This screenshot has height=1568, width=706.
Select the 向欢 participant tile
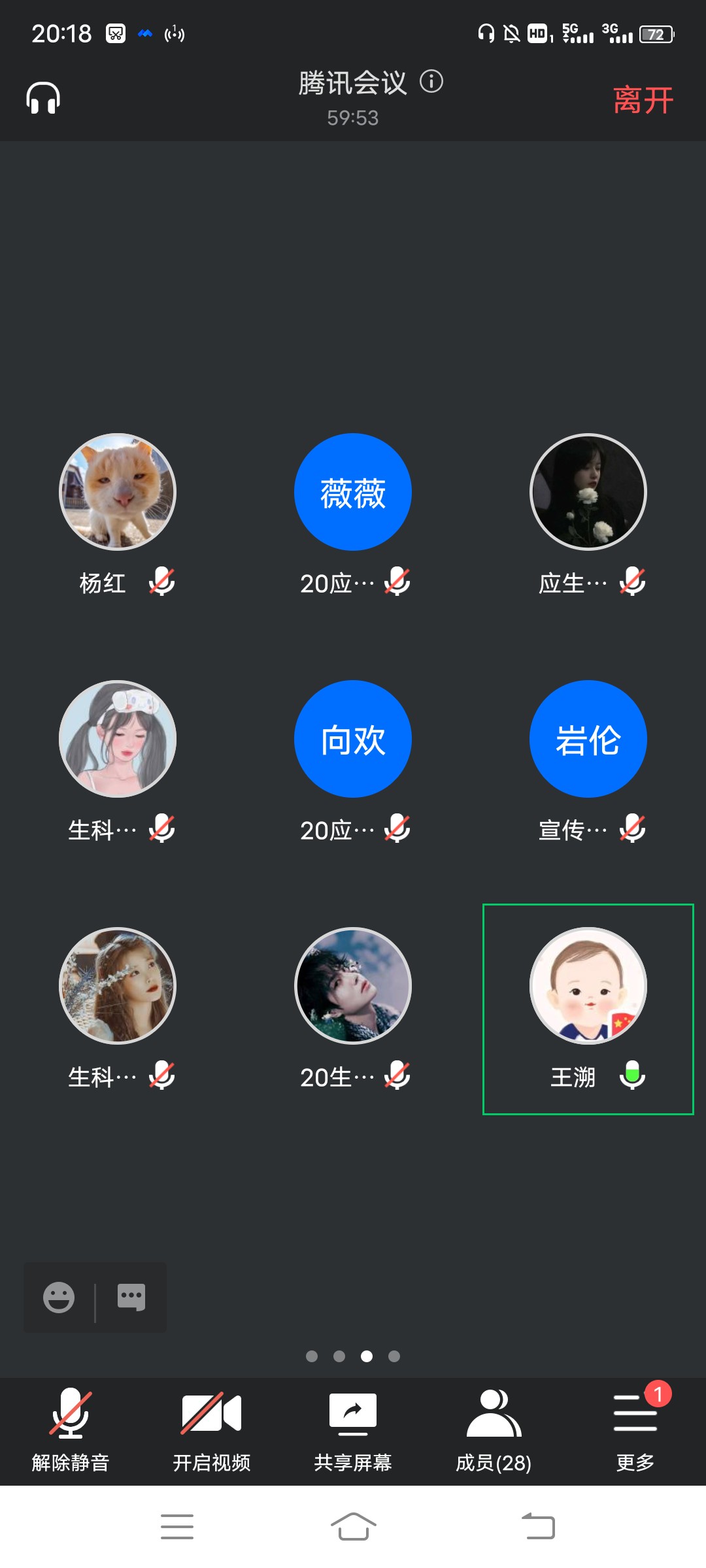[353, 739]
